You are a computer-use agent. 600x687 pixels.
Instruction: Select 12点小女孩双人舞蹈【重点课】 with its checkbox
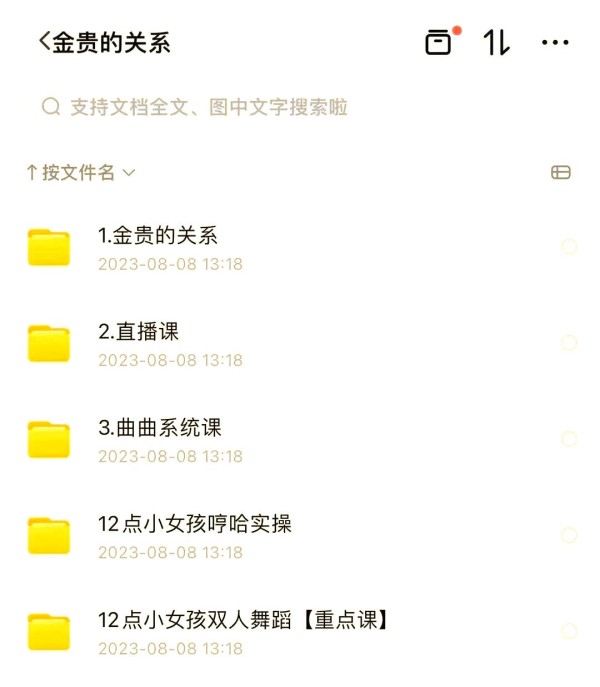[x=569, y=631]
